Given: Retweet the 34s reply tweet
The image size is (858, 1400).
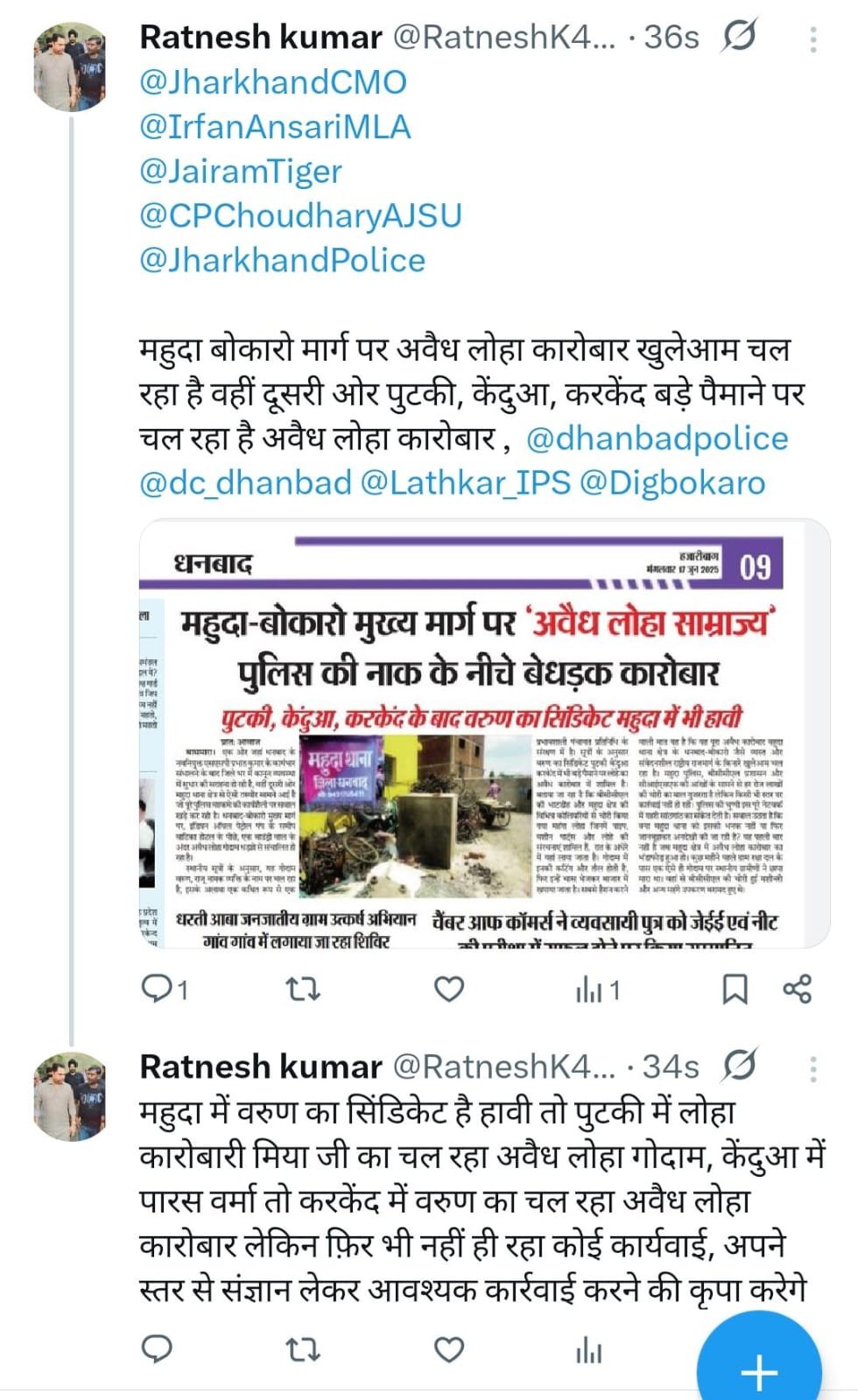Looking at the screenshot, I should pos(304,1350).
